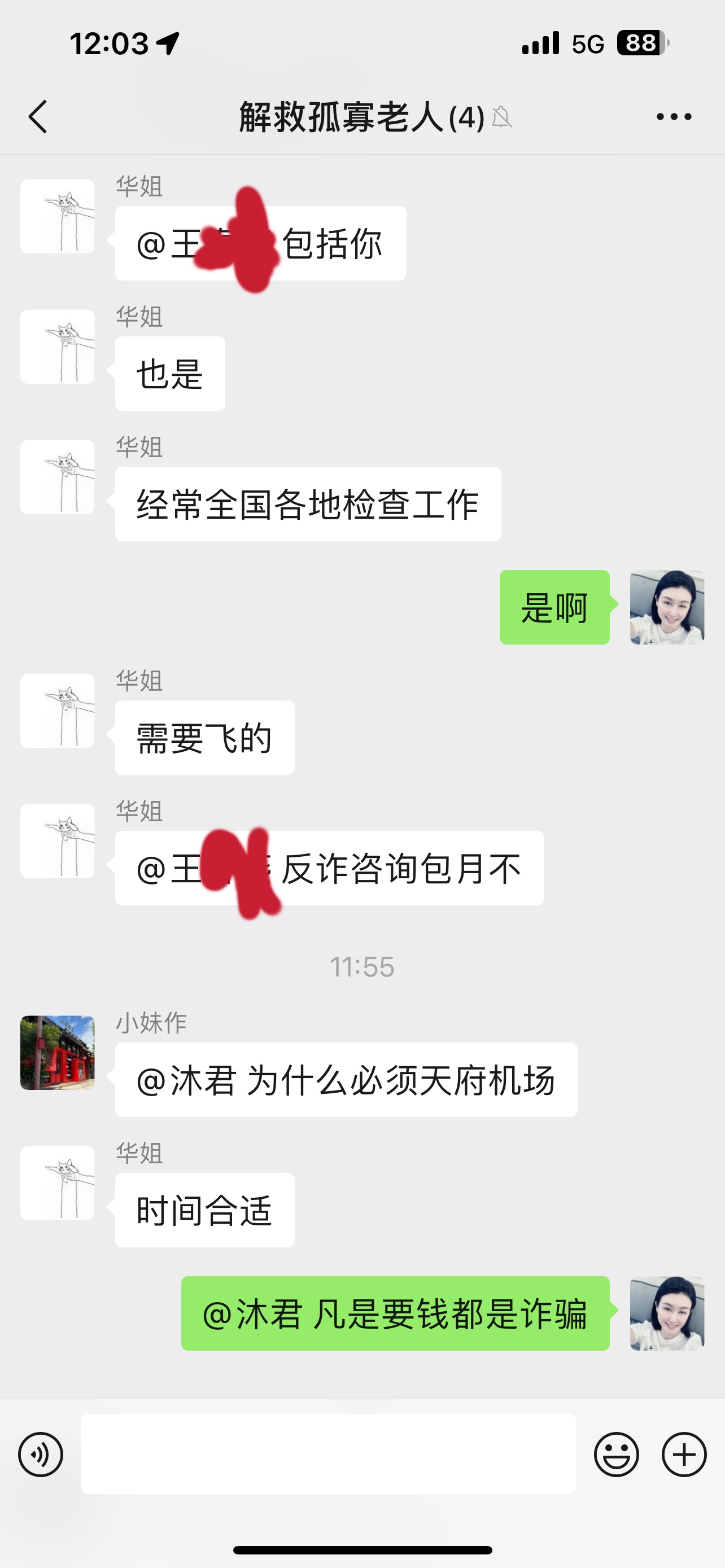Go back to the chat list
This screenshot has height=1568, width=725.
[38, 116]
